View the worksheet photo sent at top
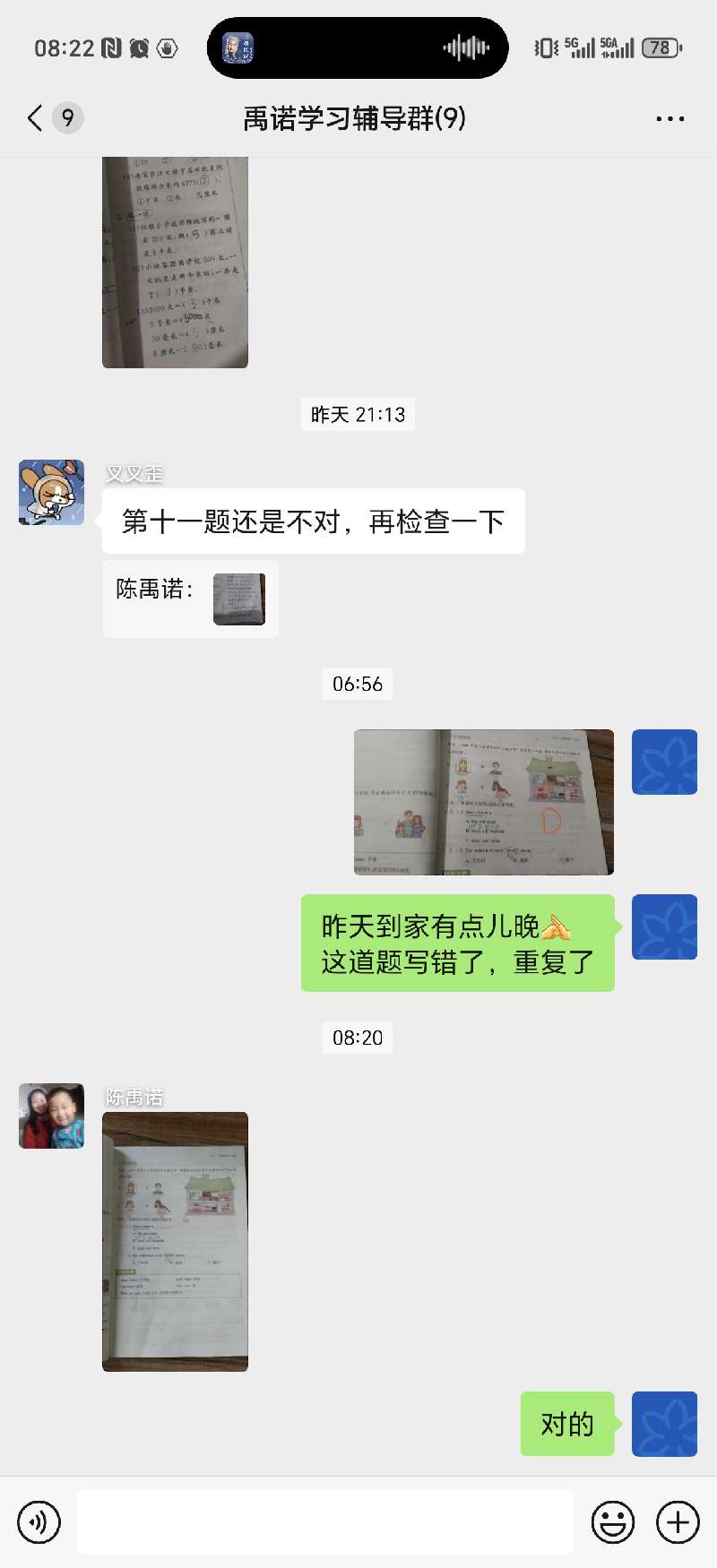The height and width of the screenshot is (1568, 717). pos(175,262)
